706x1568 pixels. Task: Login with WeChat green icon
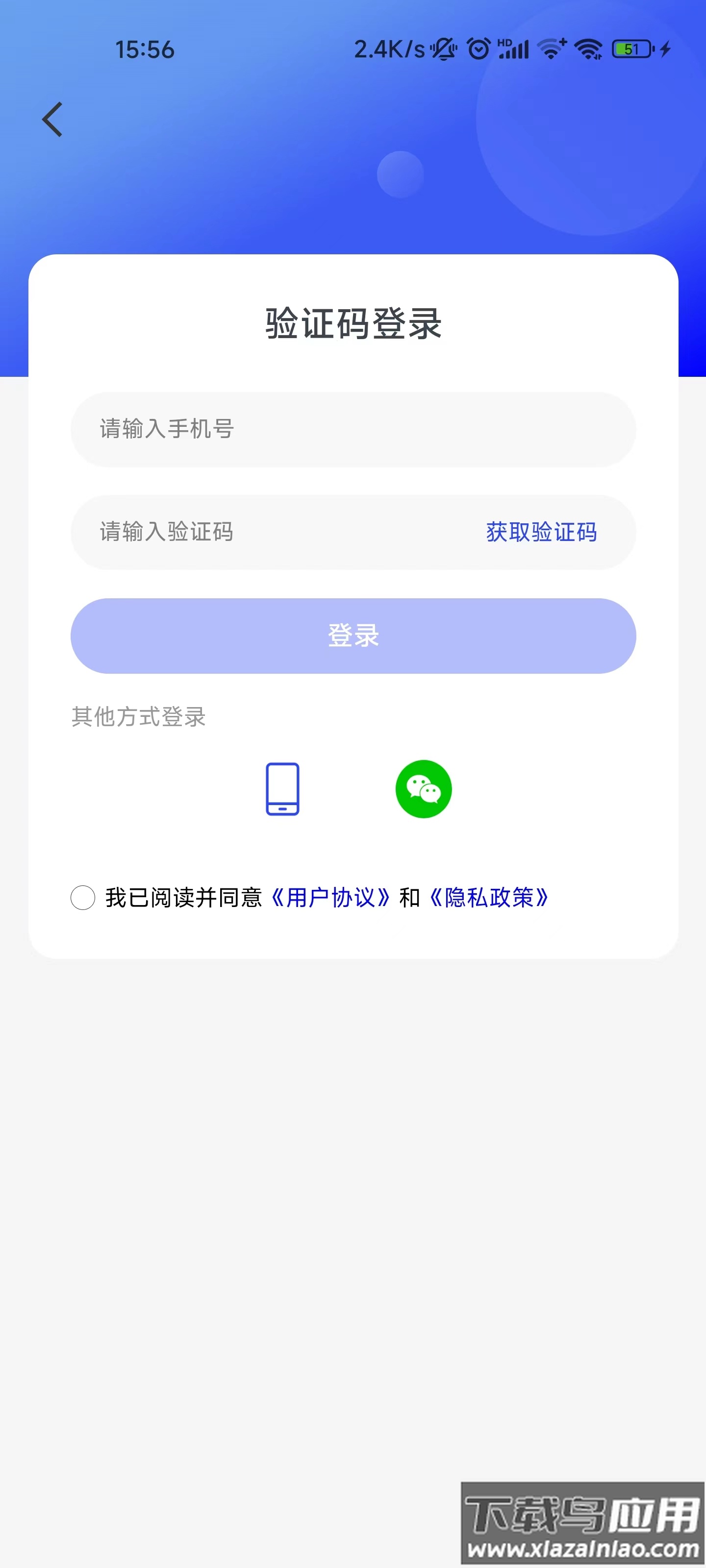(x=423, y=789)
